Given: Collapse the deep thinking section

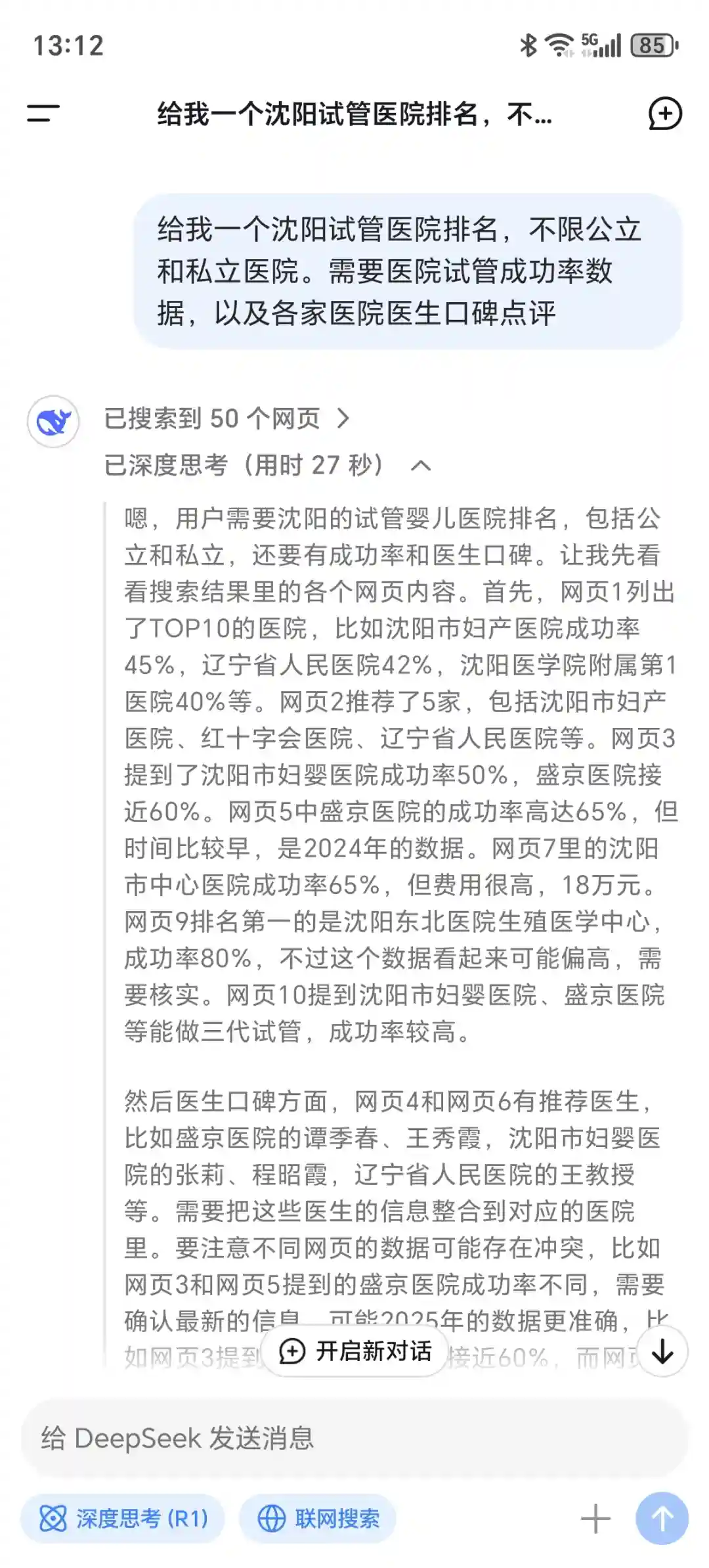Looking at the screenshot, I should (x=420, y=466).
